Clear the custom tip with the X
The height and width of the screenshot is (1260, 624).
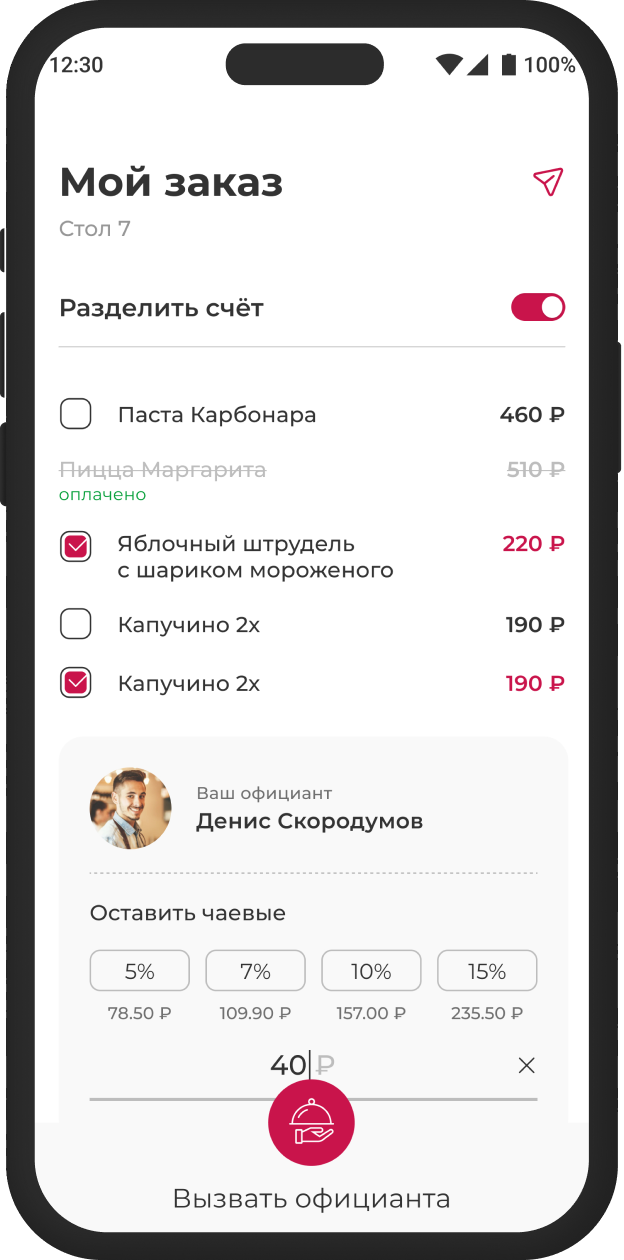527,1066
